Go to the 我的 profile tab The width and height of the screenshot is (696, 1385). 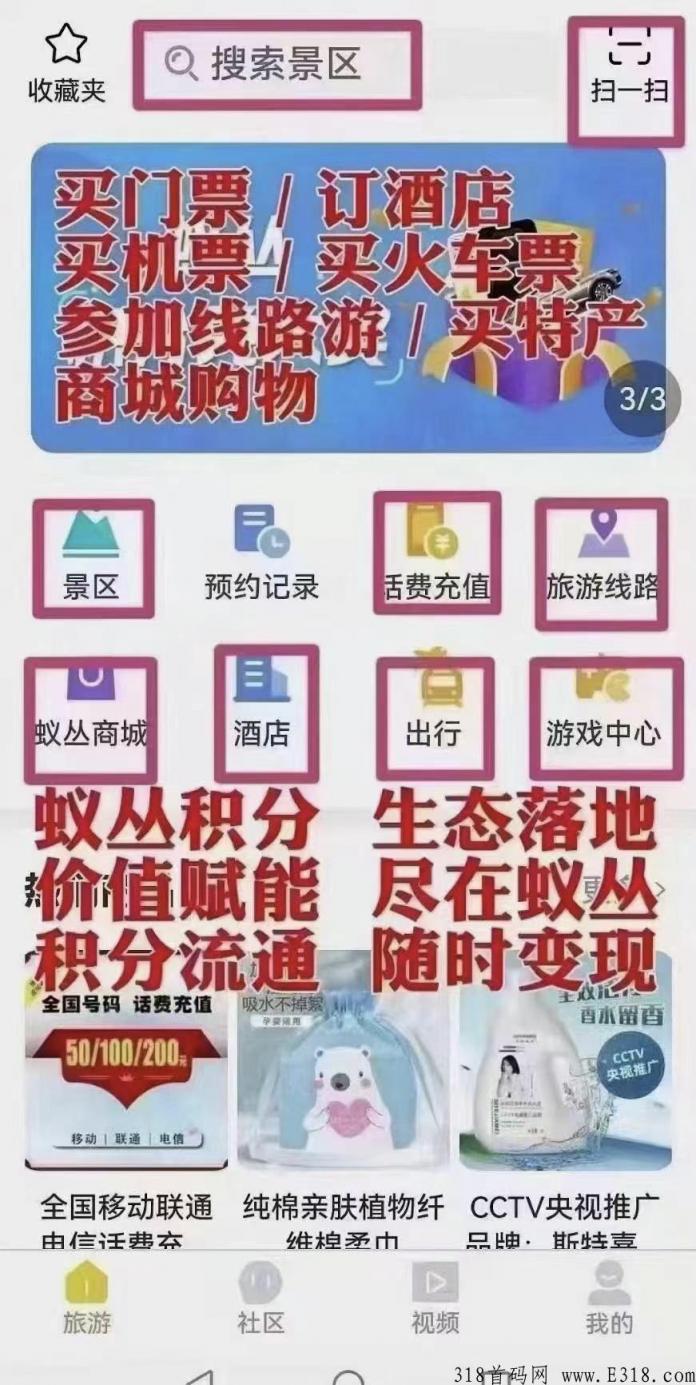(x=609, y=1298)
